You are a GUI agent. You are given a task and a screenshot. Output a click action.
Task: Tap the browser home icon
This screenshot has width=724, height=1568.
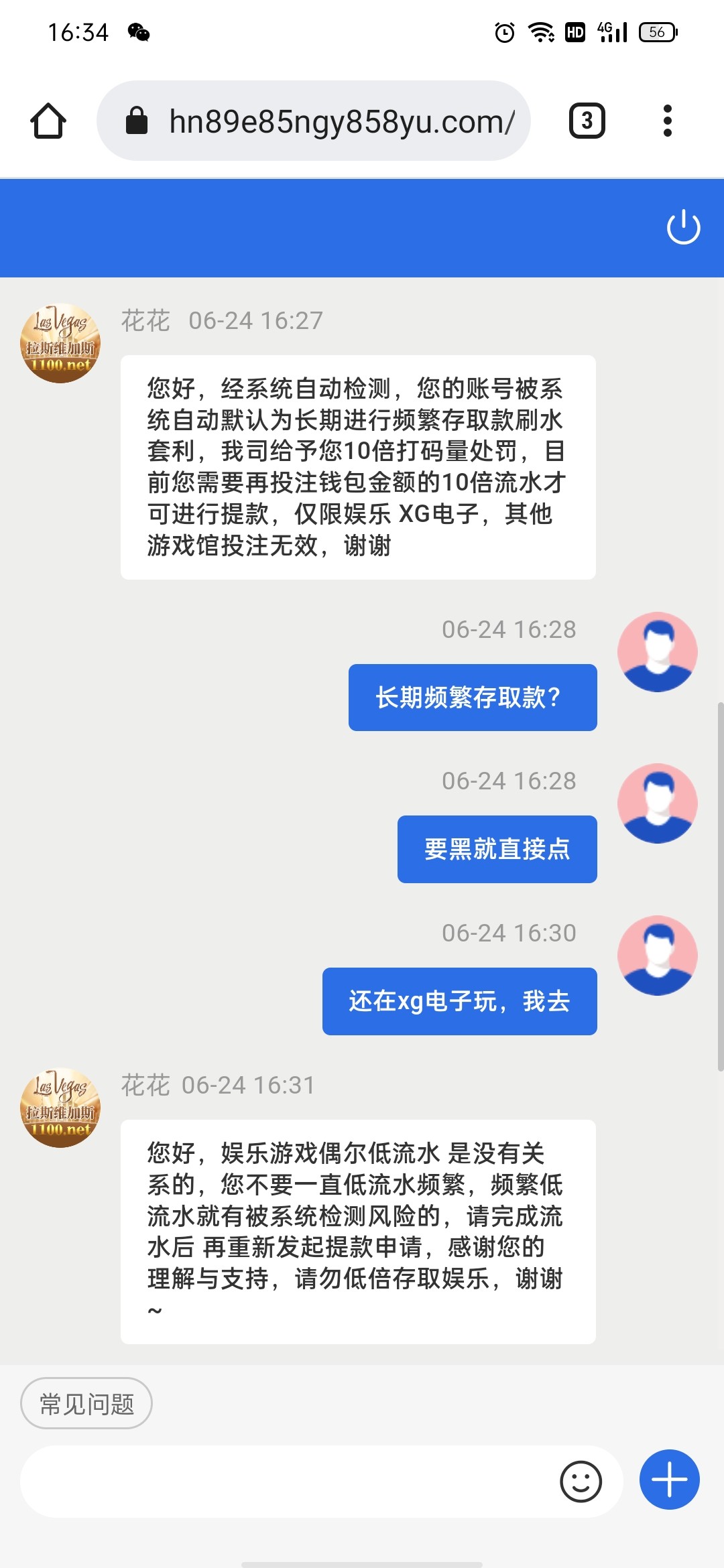pos(50,121)
